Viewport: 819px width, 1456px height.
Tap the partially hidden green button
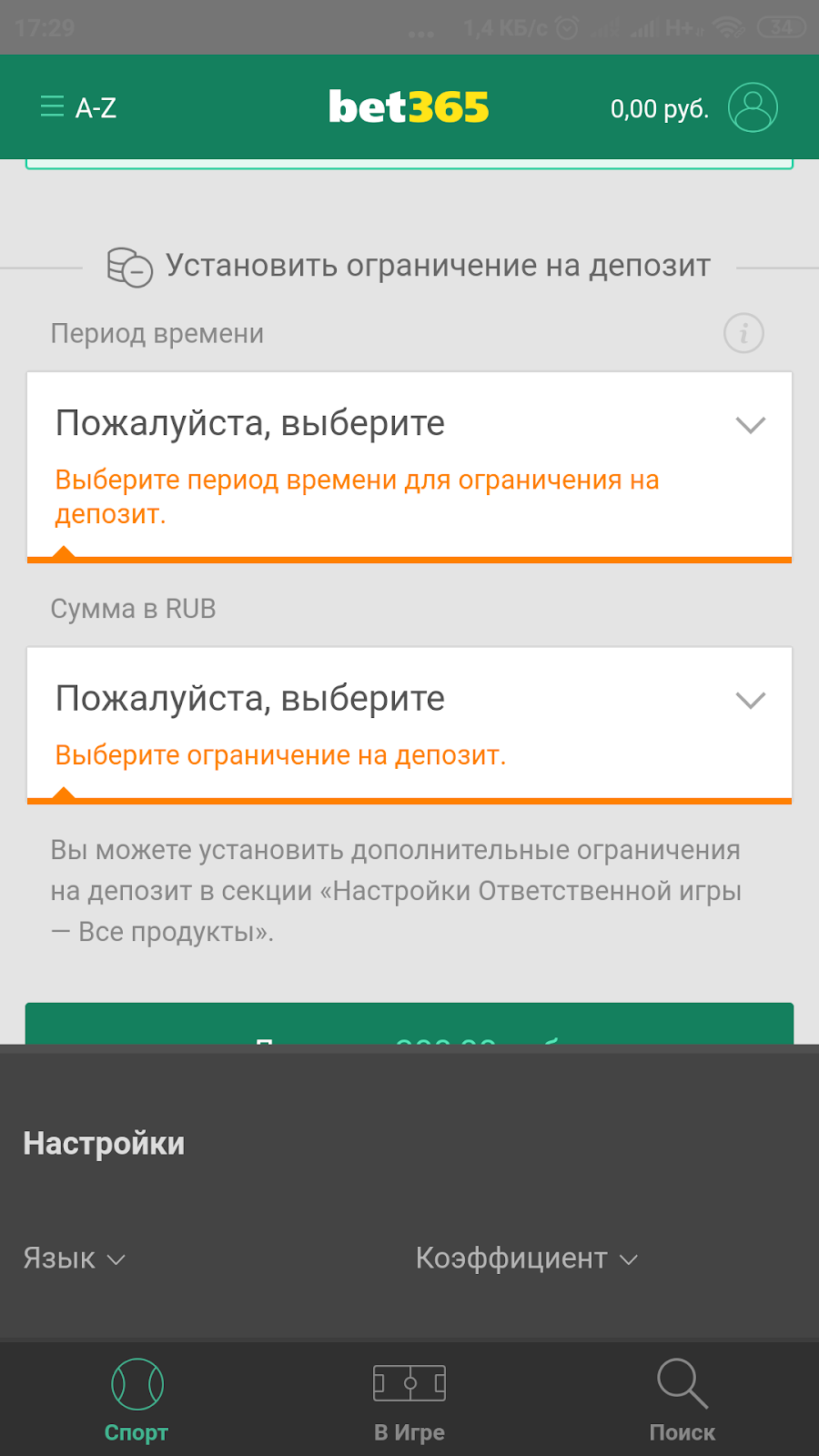pyautogui.click(x=409, y=1024)
